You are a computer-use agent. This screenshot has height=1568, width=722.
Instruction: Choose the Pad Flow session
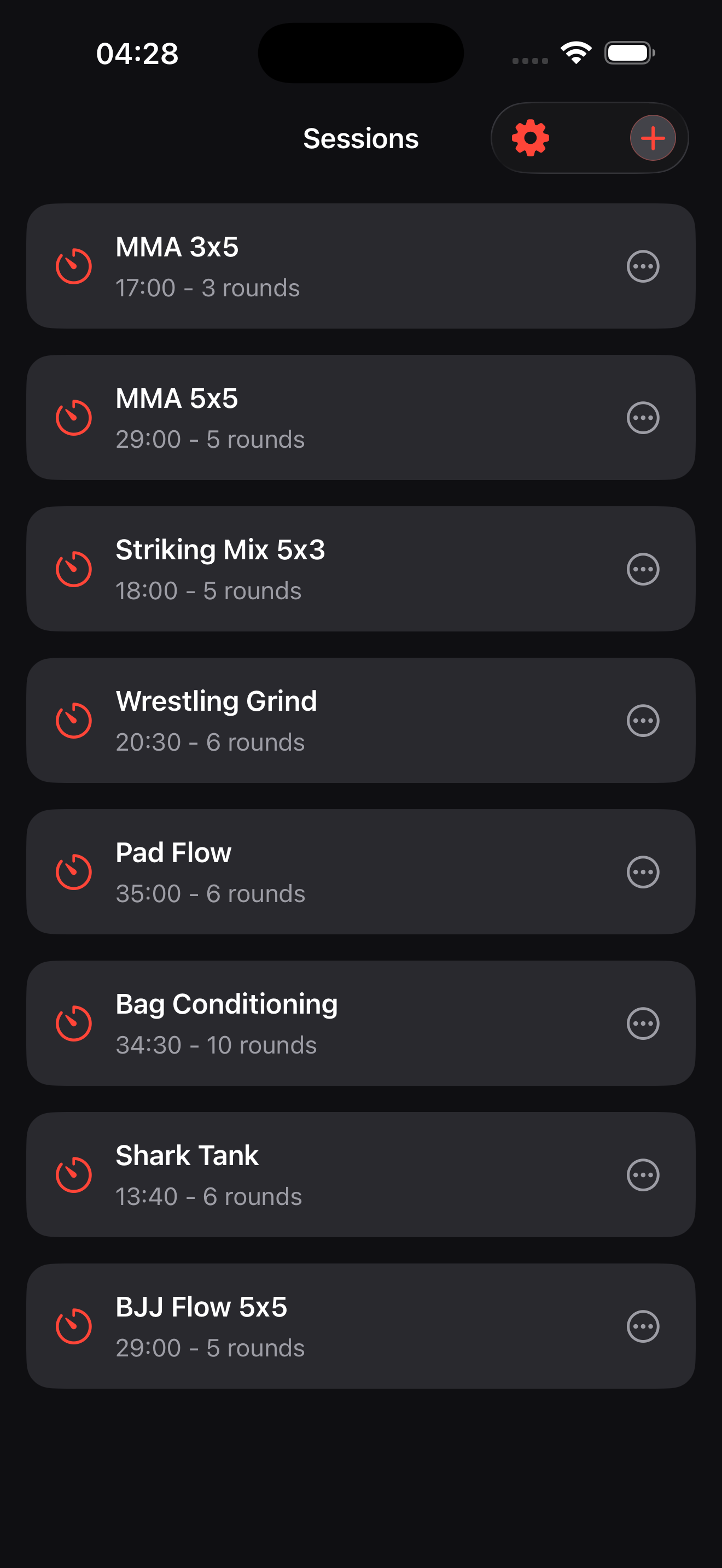tap(304, 871)
